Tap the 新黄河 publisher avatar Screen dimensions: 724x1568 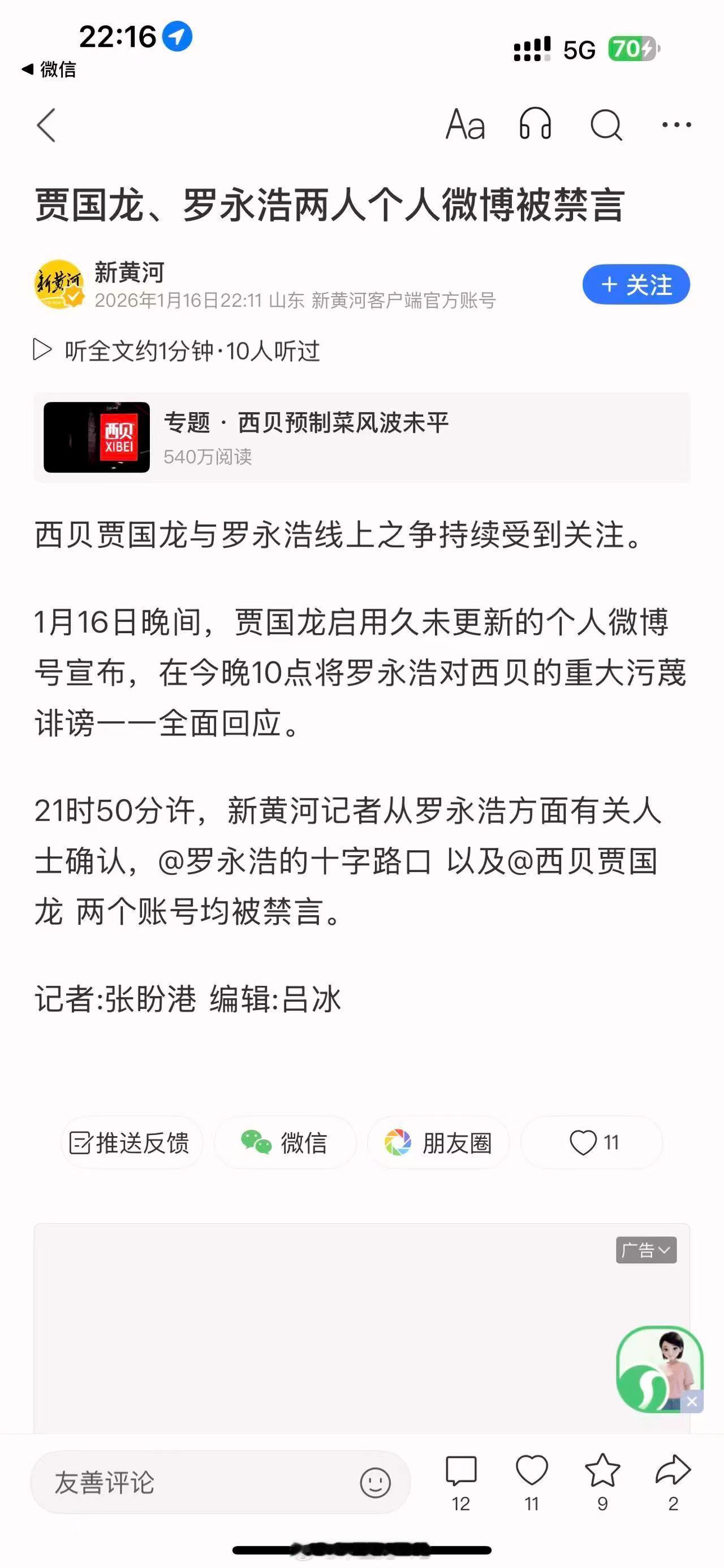58,284
